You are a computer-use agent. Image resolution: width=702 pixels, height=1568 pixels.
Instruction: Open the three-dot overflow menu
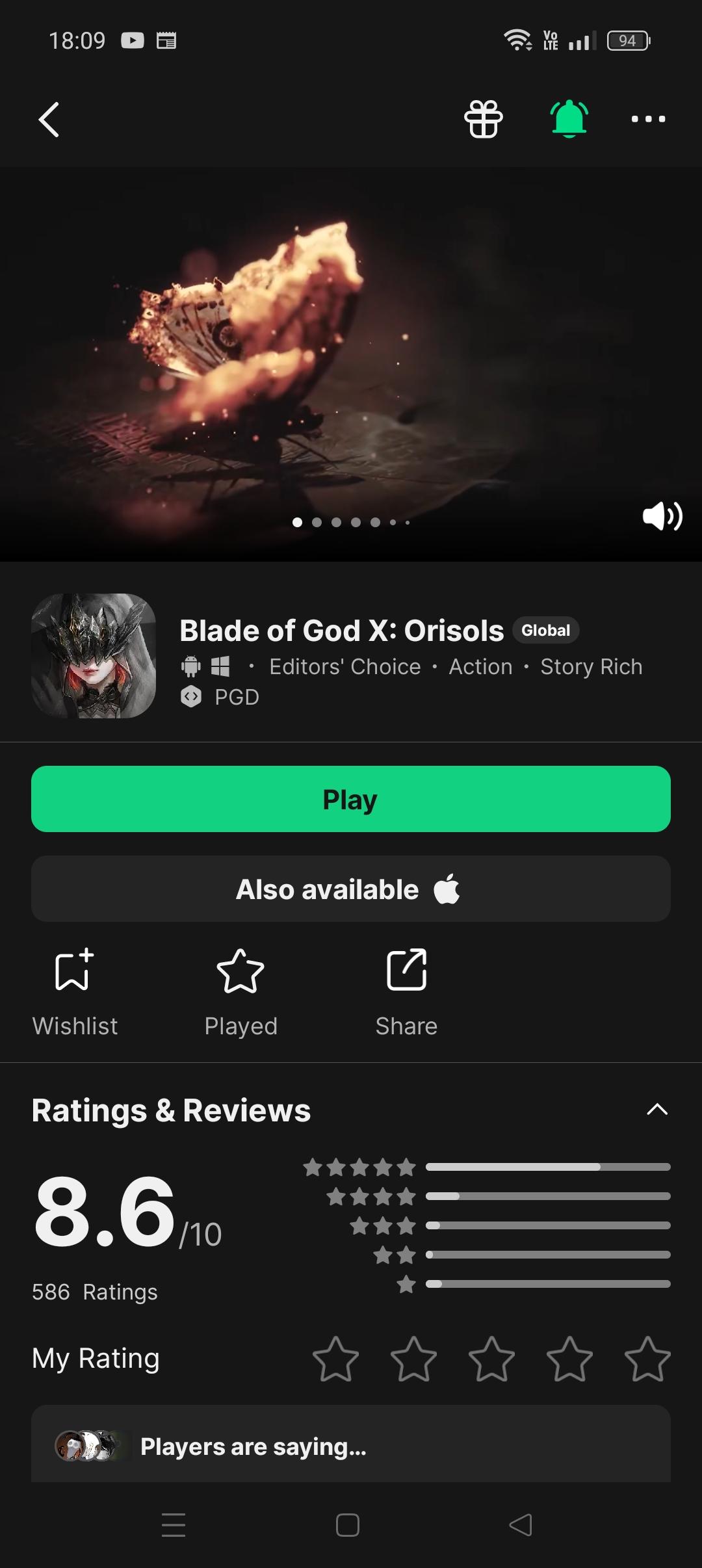[648, 120]
